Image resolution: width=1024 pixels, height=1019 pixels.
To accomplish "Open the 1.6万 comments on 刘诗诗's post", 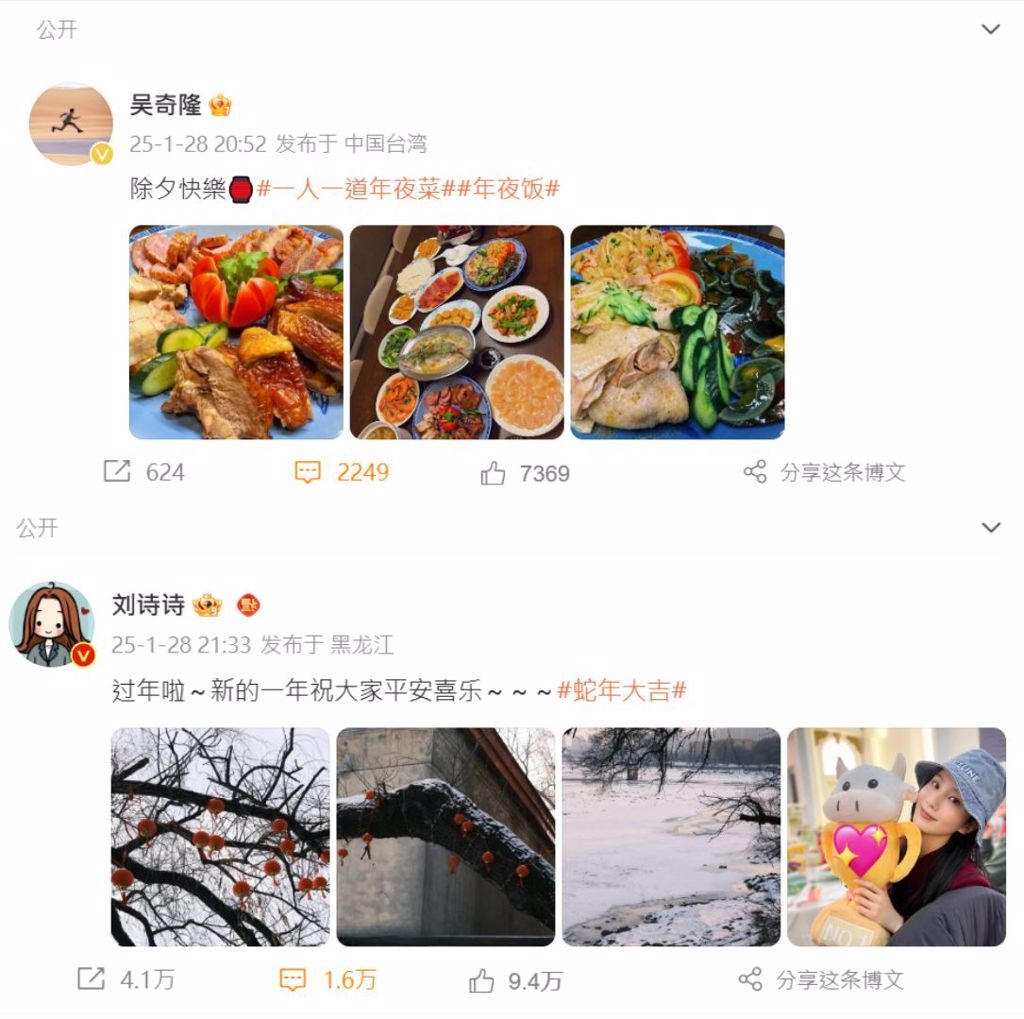I will point(329,980).
